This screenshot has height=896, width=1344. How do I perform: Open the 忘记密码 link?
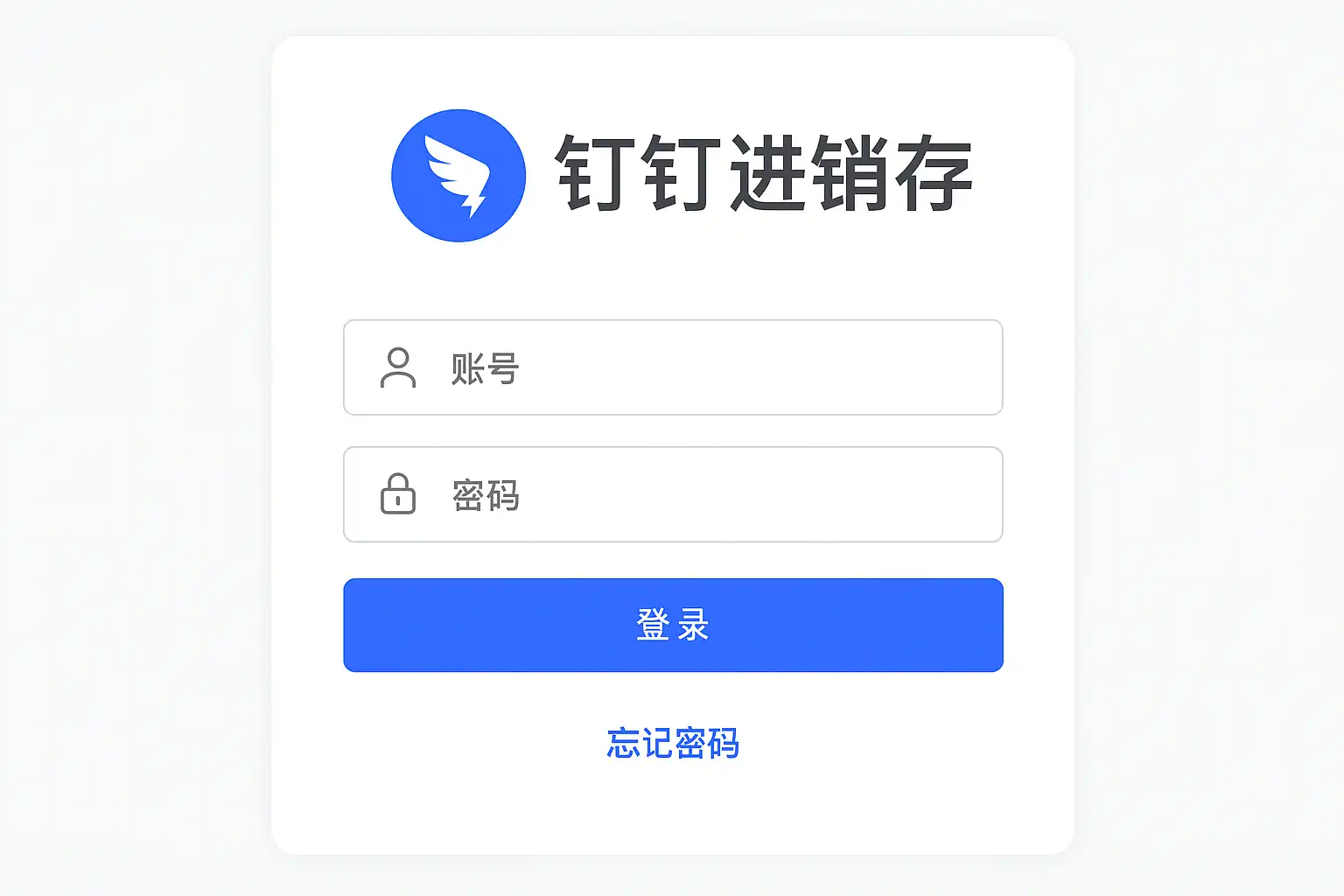[672, 743]
